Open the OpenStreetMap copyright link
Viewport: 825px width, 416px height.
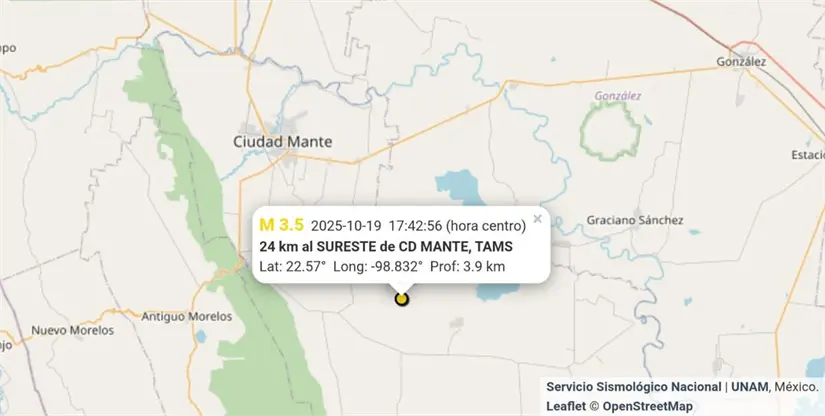click(x=647, y=406)
